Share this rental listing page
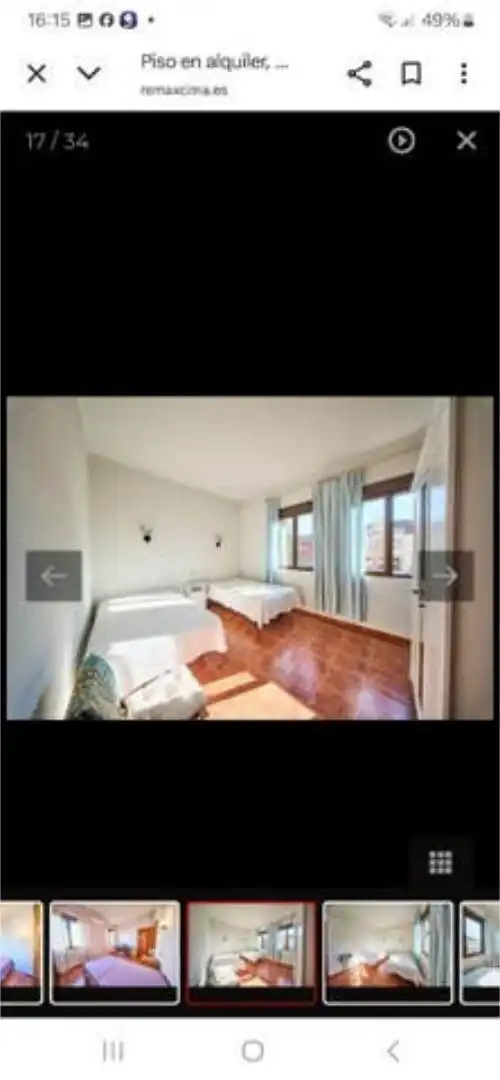The image size is (500, 1080). click(359, 73)
